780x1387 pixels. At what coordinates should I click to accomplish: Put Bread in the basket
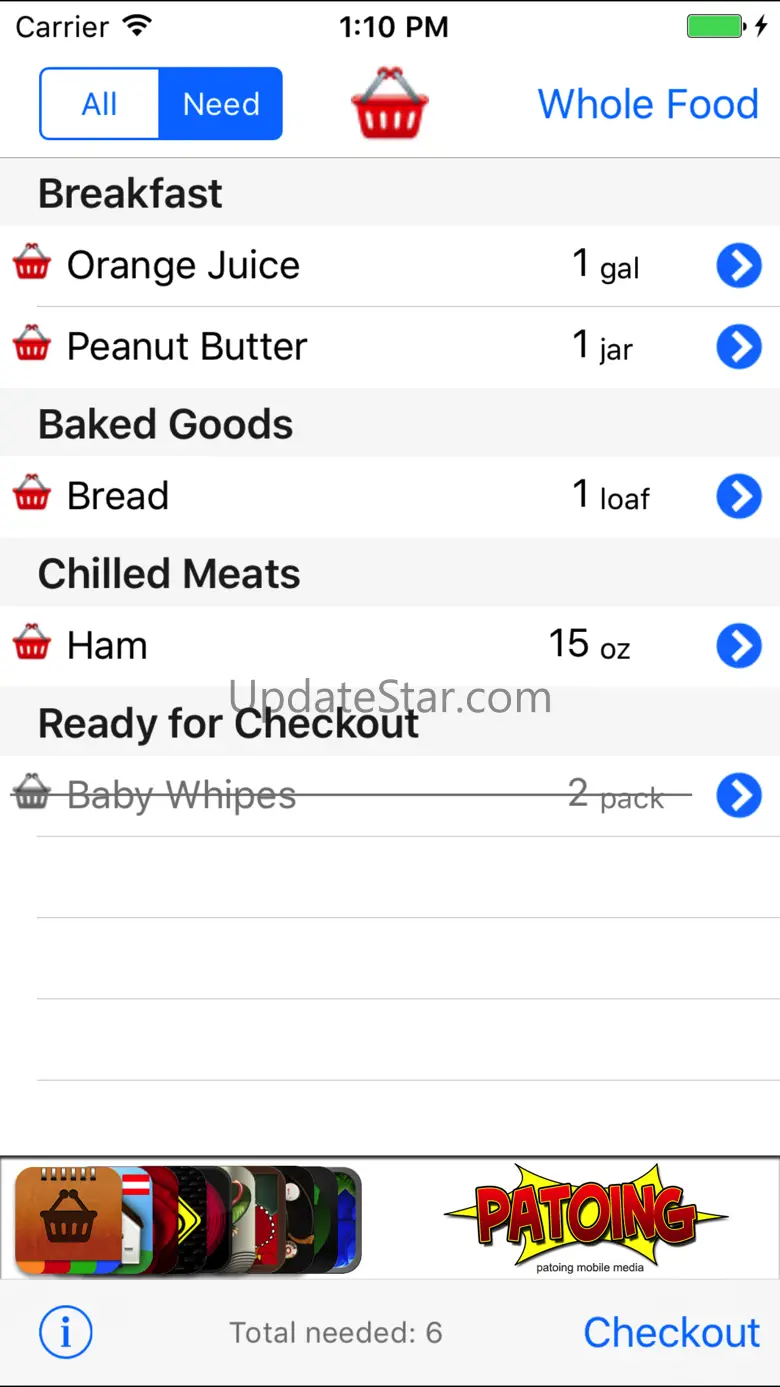coord(32,496)
